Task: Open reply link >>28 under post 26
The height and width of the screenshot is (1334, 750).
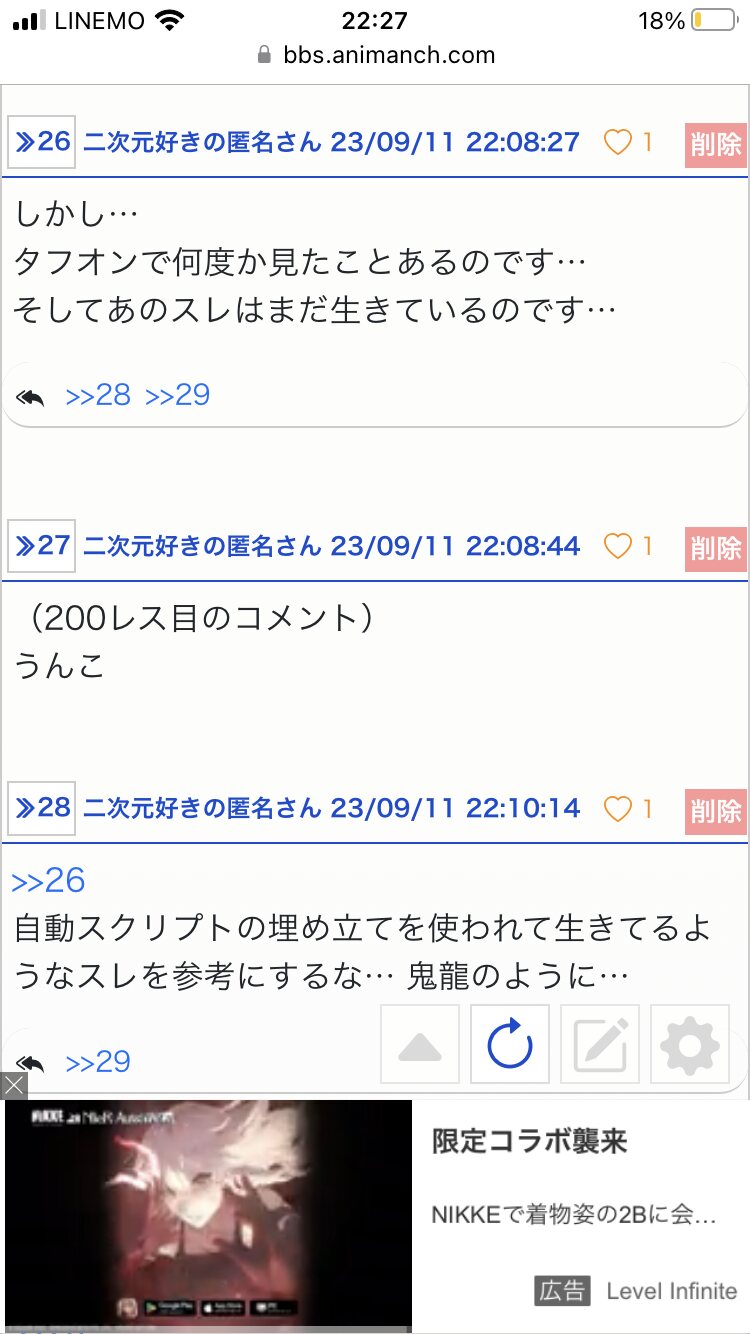Action: click(98, 395)
